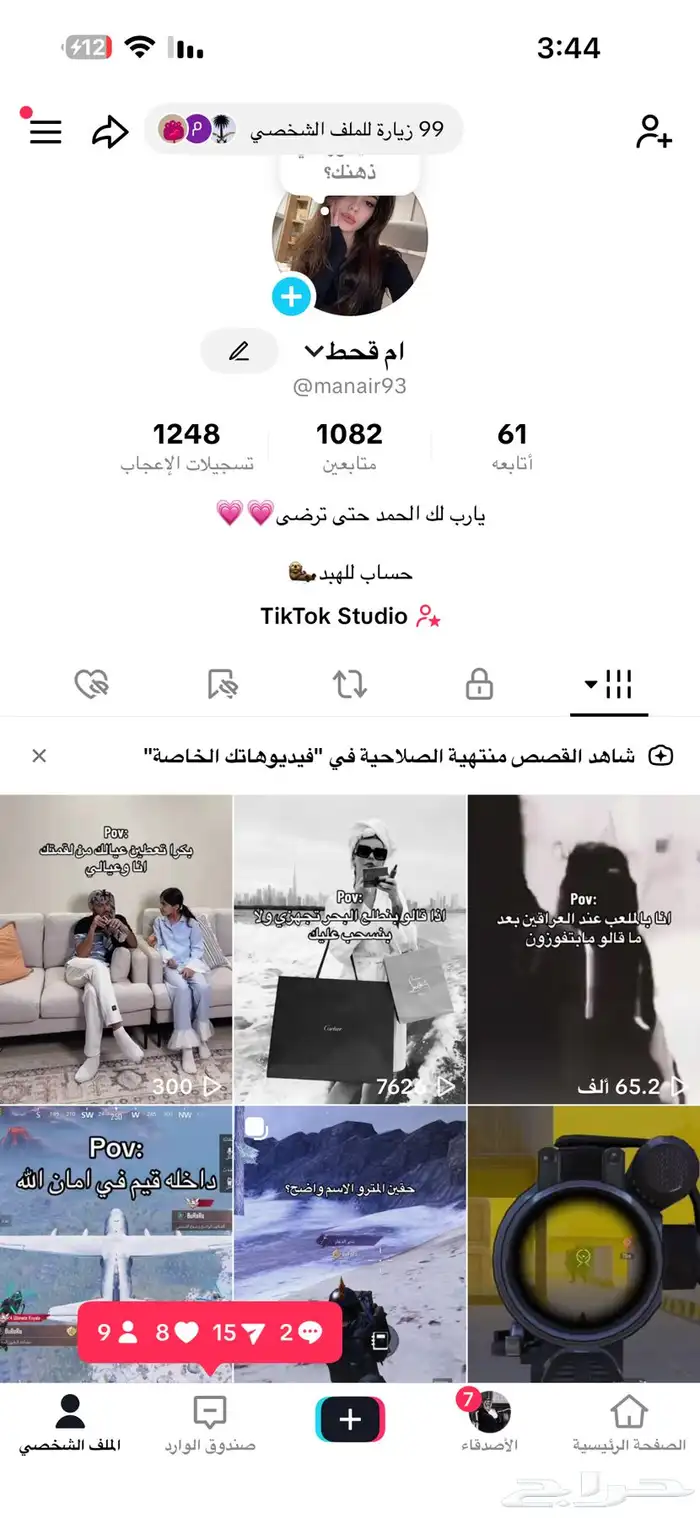Share this profile via arrow icon
700x1518 pixels.
pyautogui.click(x=110, y=131)
